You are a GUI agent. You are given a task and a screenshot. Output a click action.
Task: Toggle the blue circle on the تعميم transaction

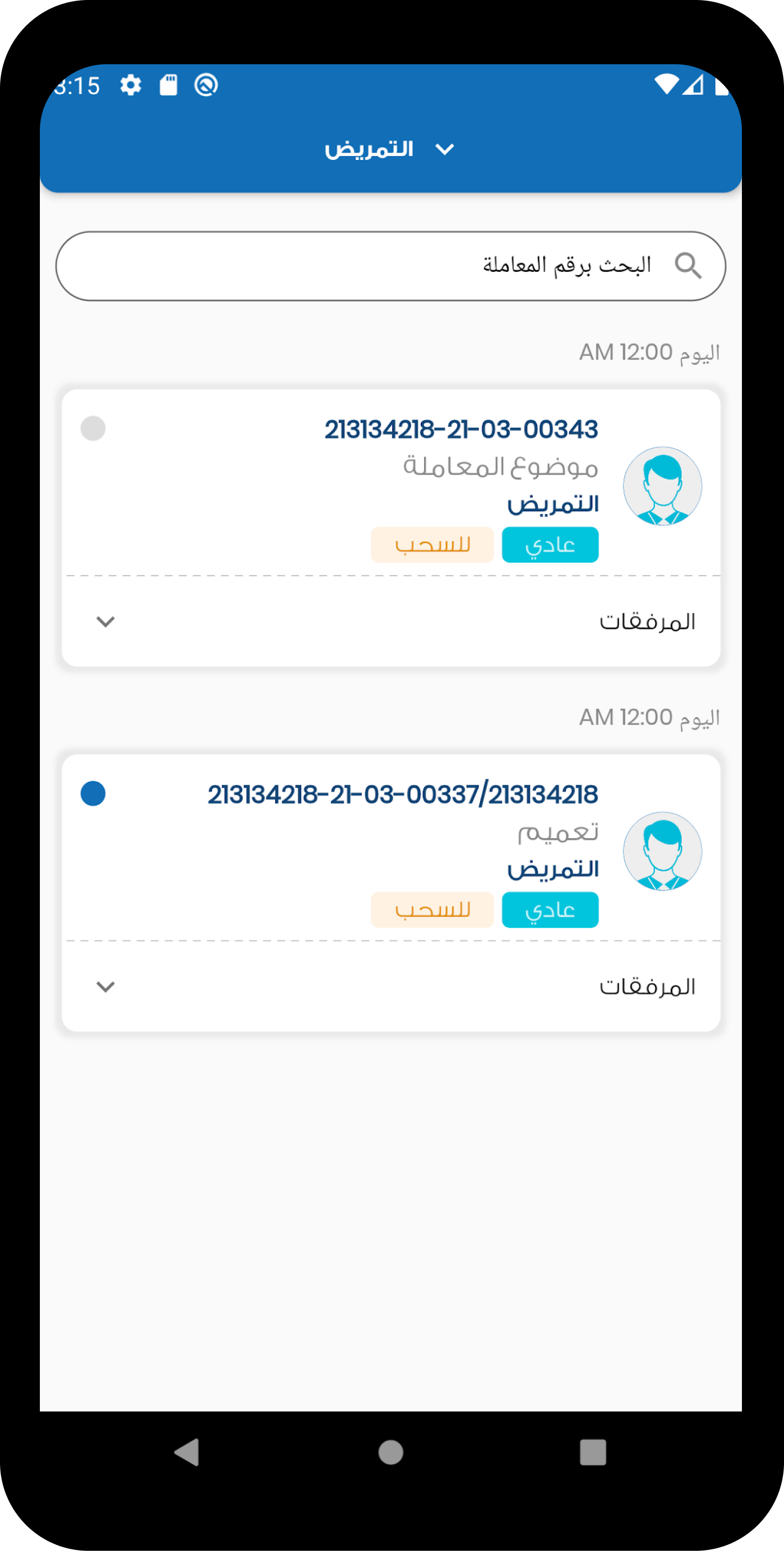[x=93, y=794]
